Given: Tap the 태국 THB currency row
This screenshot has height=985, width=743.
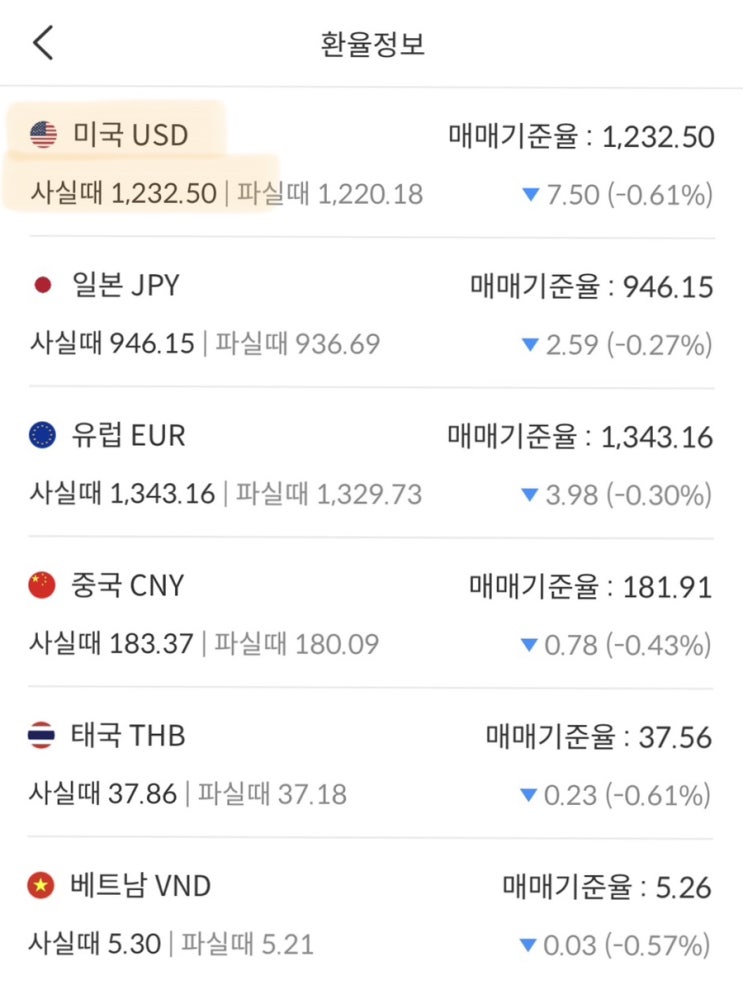Looking at the screenshot, I should click(x=371, y=765).
